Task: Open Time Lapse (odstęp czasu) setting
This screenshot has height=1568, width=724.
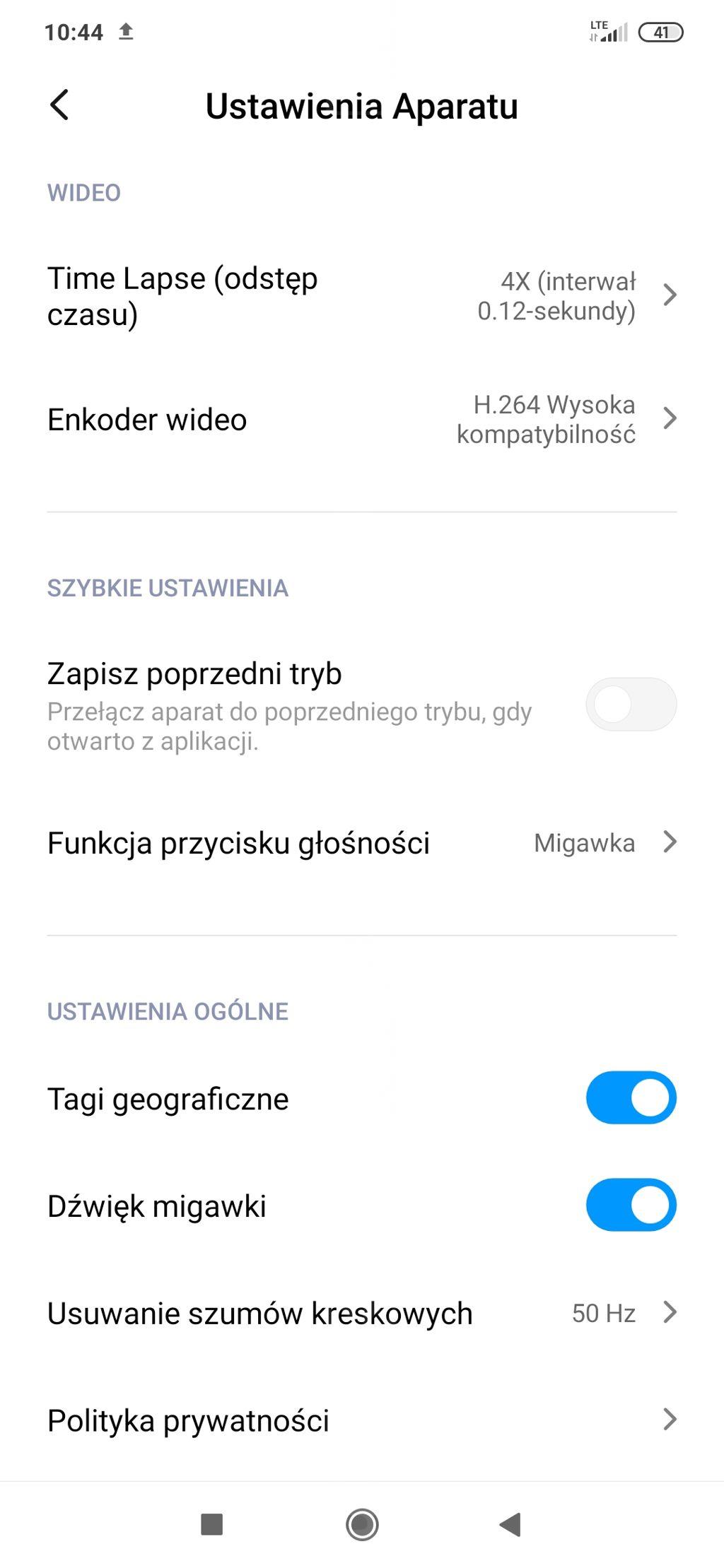Action: click(361, 295)
